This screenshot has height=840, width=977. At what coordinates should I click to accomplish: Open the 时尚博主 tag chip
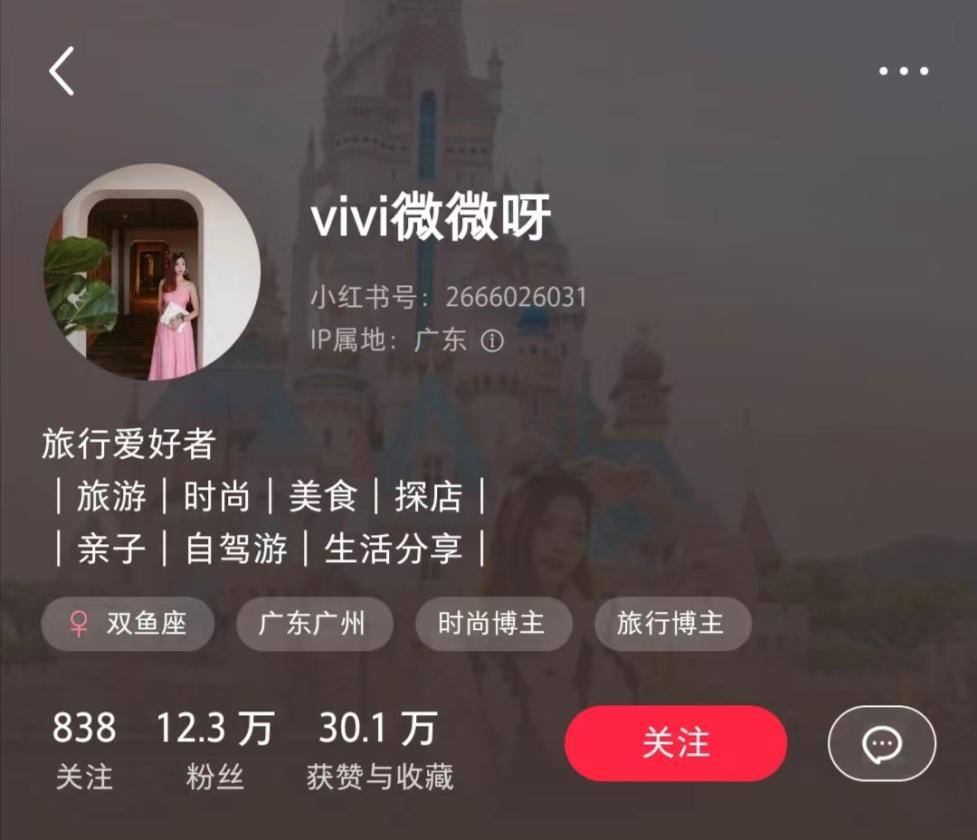tap(493, 624)
